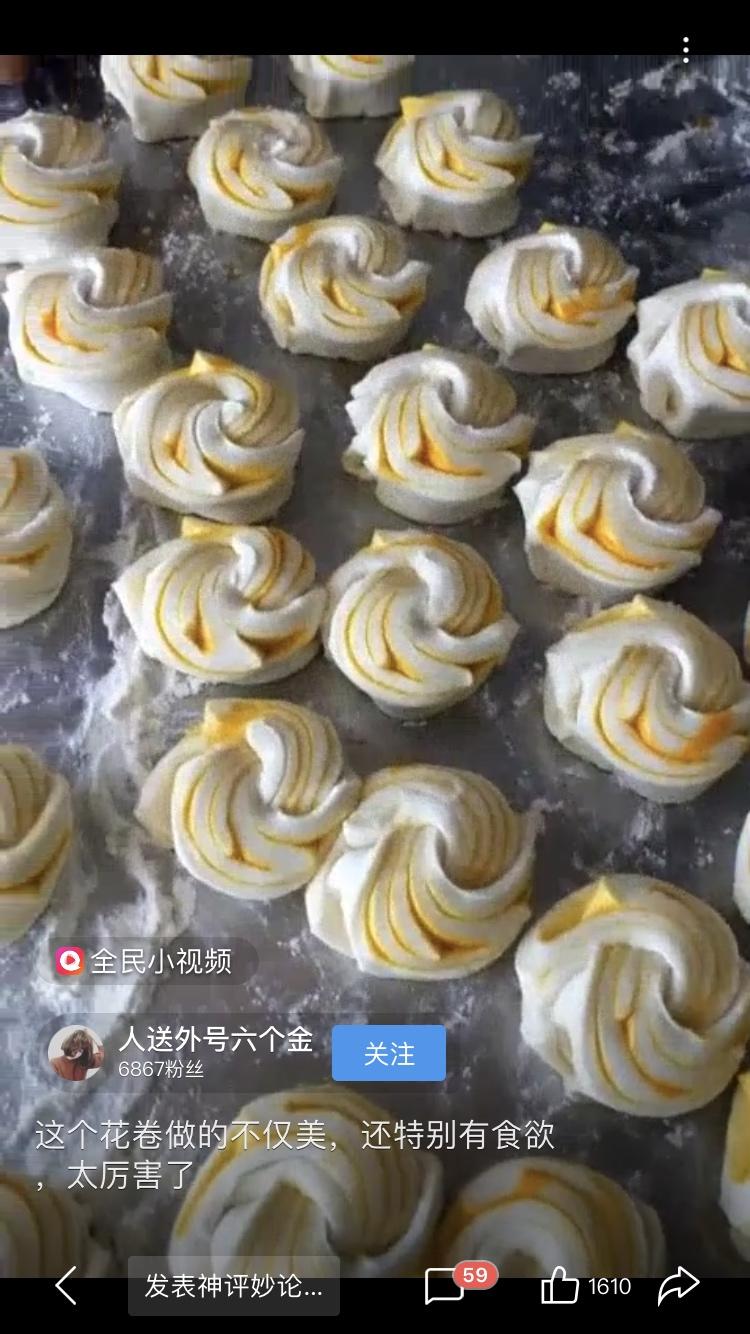This screenshot has height=1334, width=750.
Task: Open the three-dot overflow menu
Action: click(686, 50)
